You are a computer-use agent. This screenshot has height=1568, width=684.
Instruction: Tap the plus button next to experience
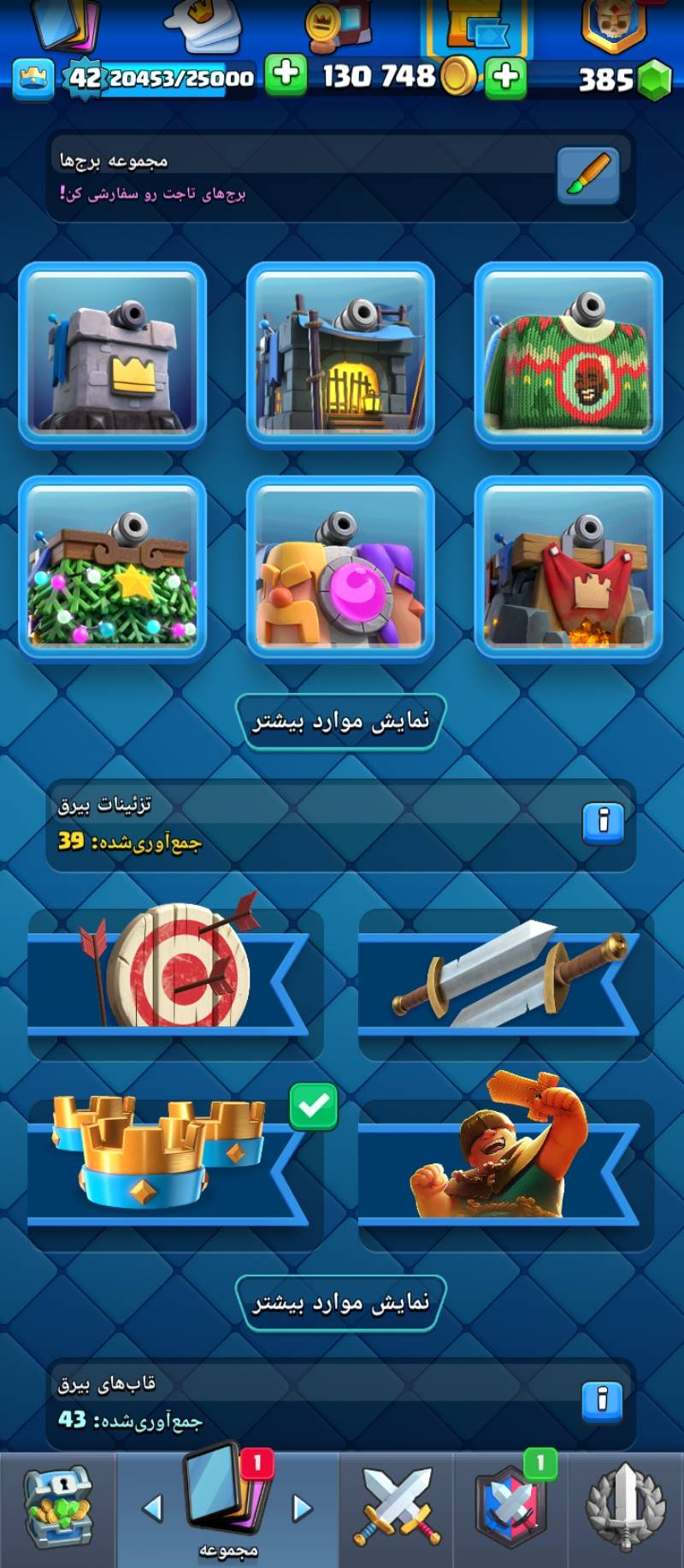[286, 74]
